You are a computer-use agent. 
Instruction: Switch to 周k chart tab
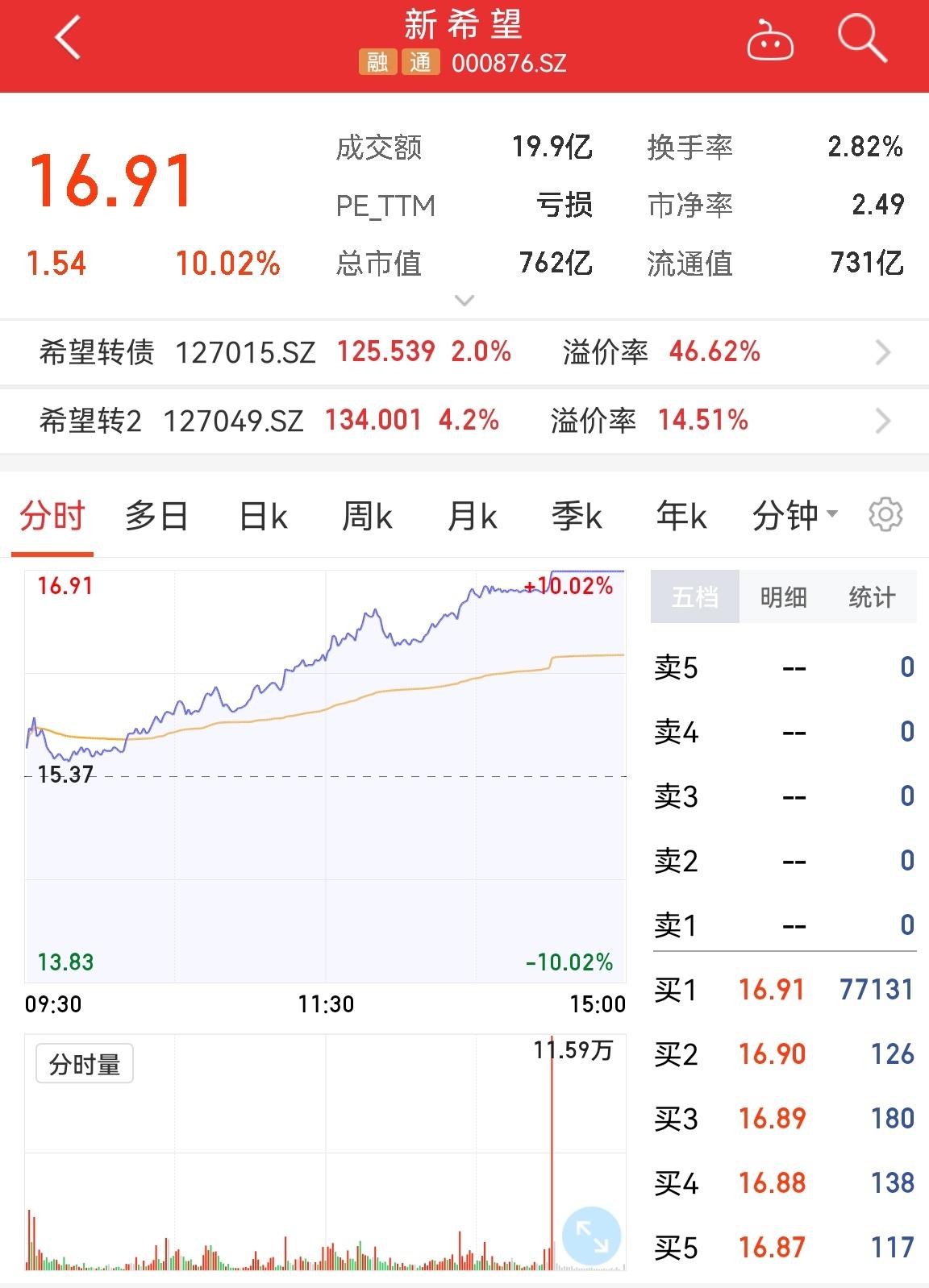[367, 516]
